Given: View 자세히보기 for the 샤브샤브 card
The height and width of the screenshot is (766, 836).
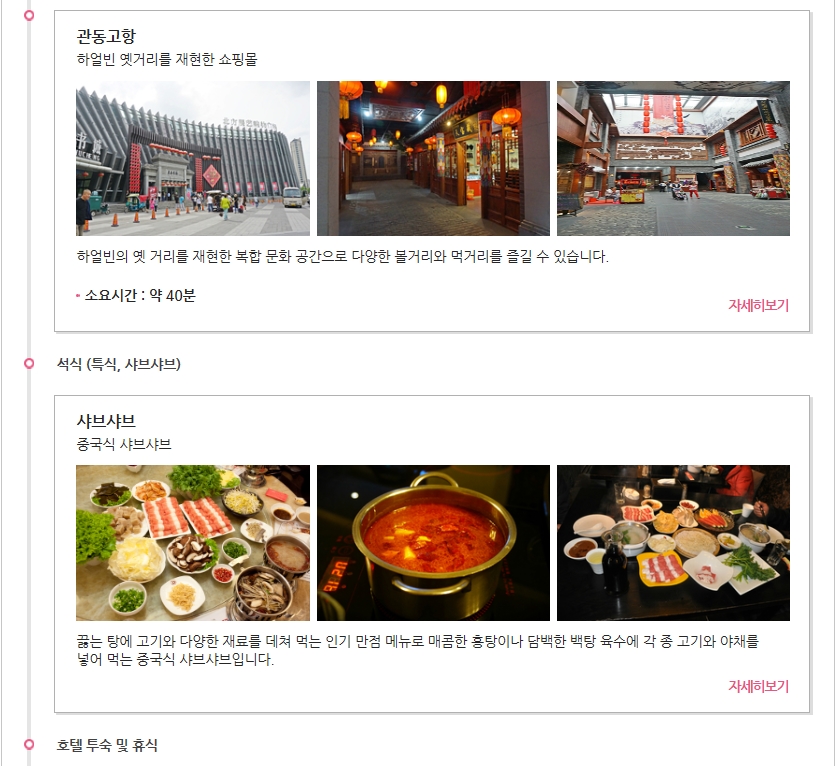Looking at the screenshot, I should click(x=758, y=687).
